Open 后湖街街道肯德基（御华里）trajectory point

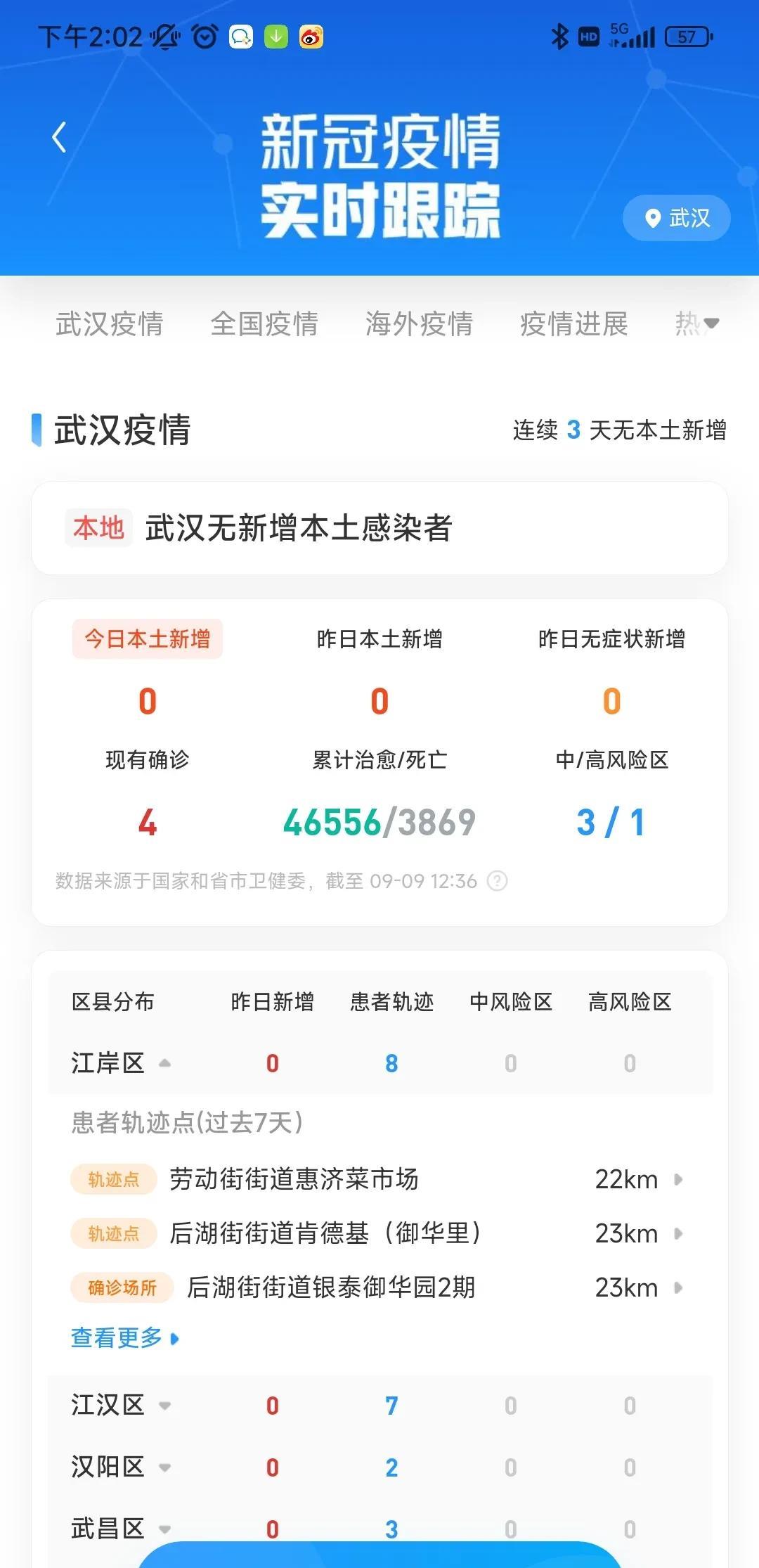tap(377, 1233)
